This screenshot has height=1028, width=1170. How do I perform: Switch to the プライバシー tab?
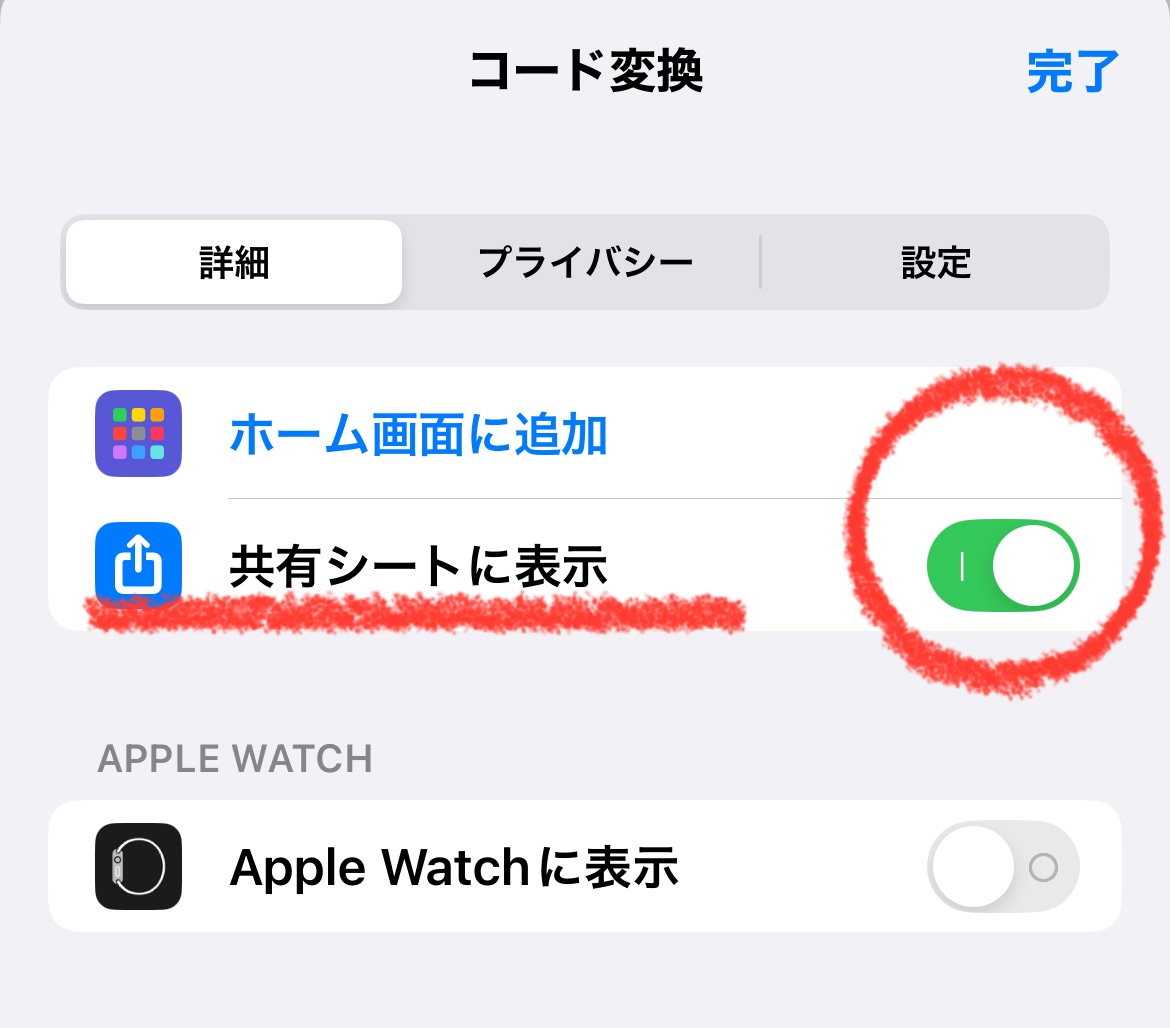(585, 263)
